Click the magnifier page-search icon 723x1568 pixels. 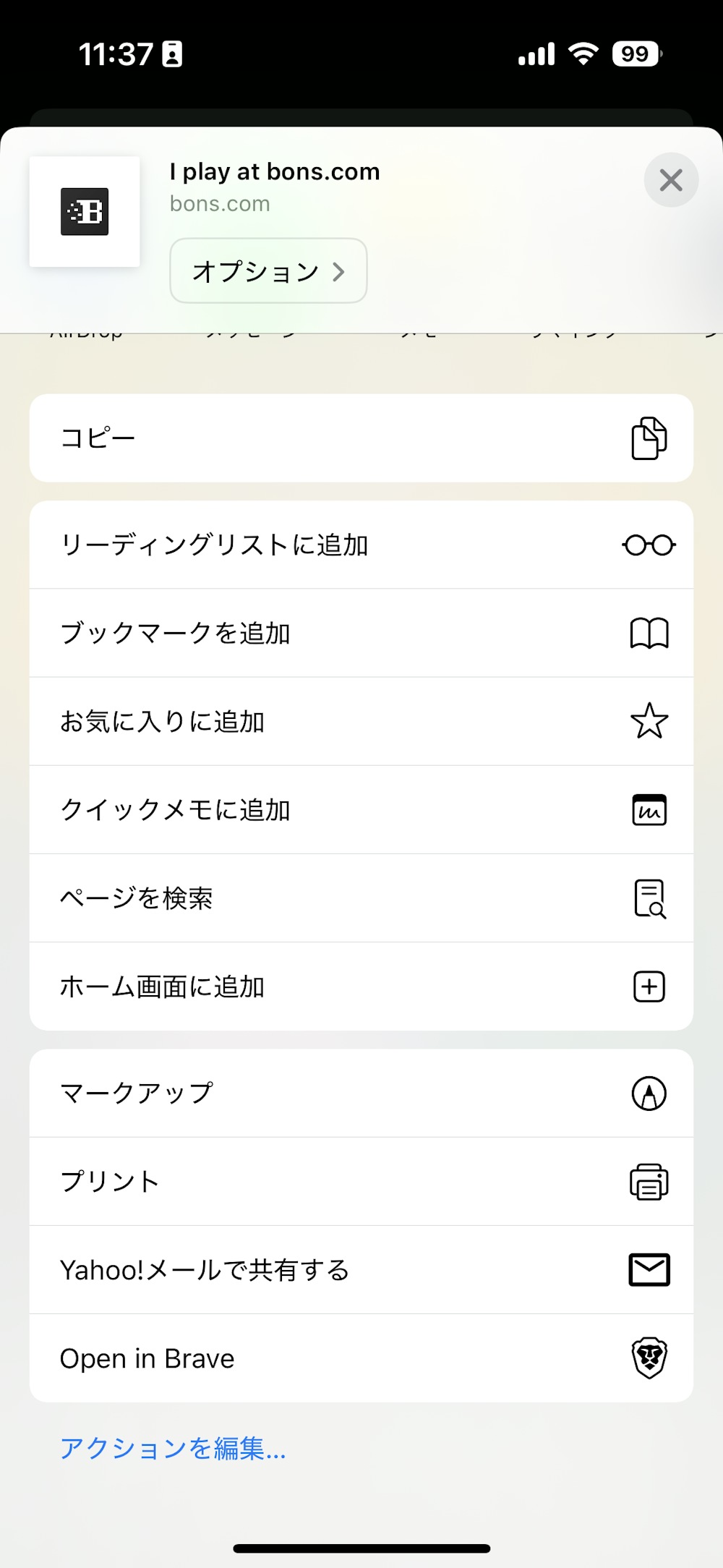[649, 898]
